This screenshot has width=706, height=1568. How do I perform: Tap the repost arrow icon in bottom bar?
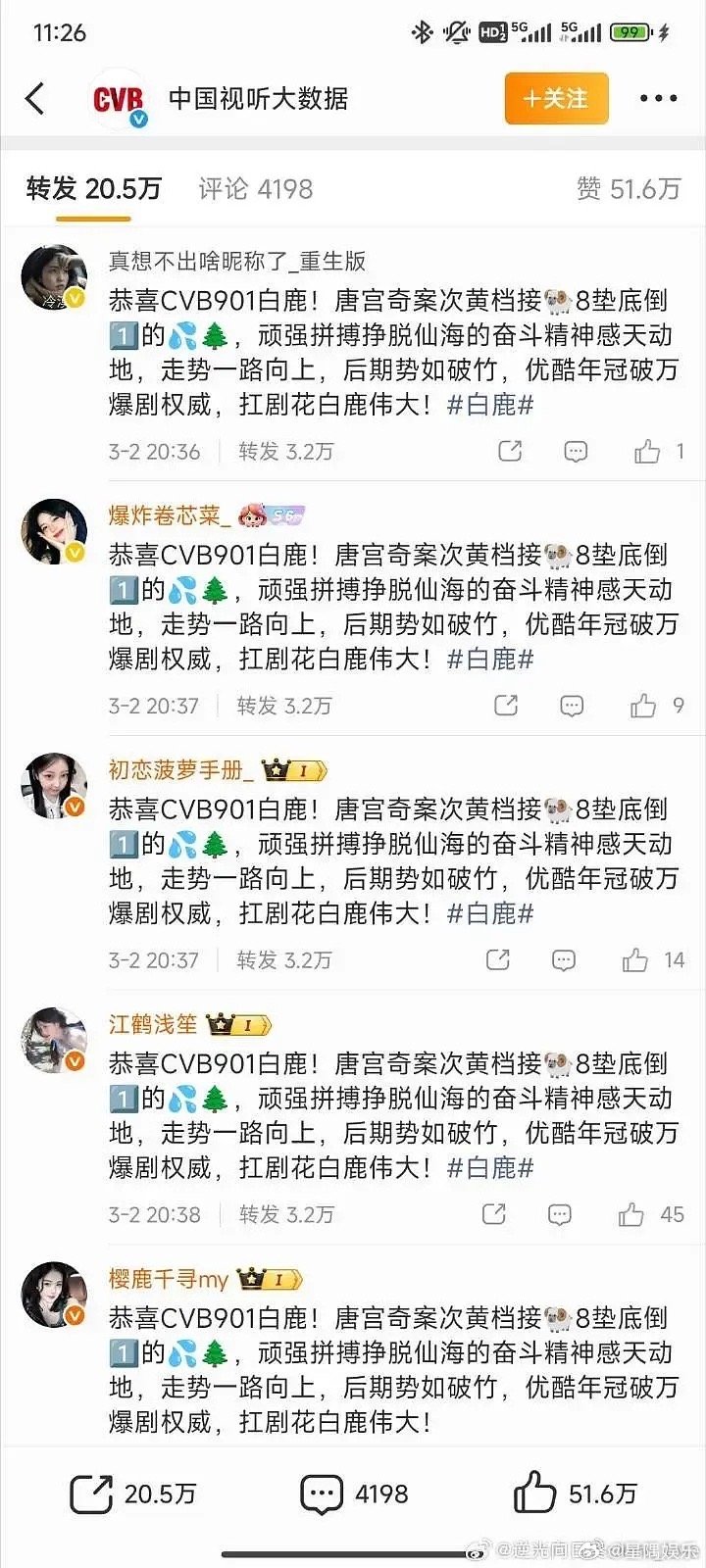tap(93, 1494)
